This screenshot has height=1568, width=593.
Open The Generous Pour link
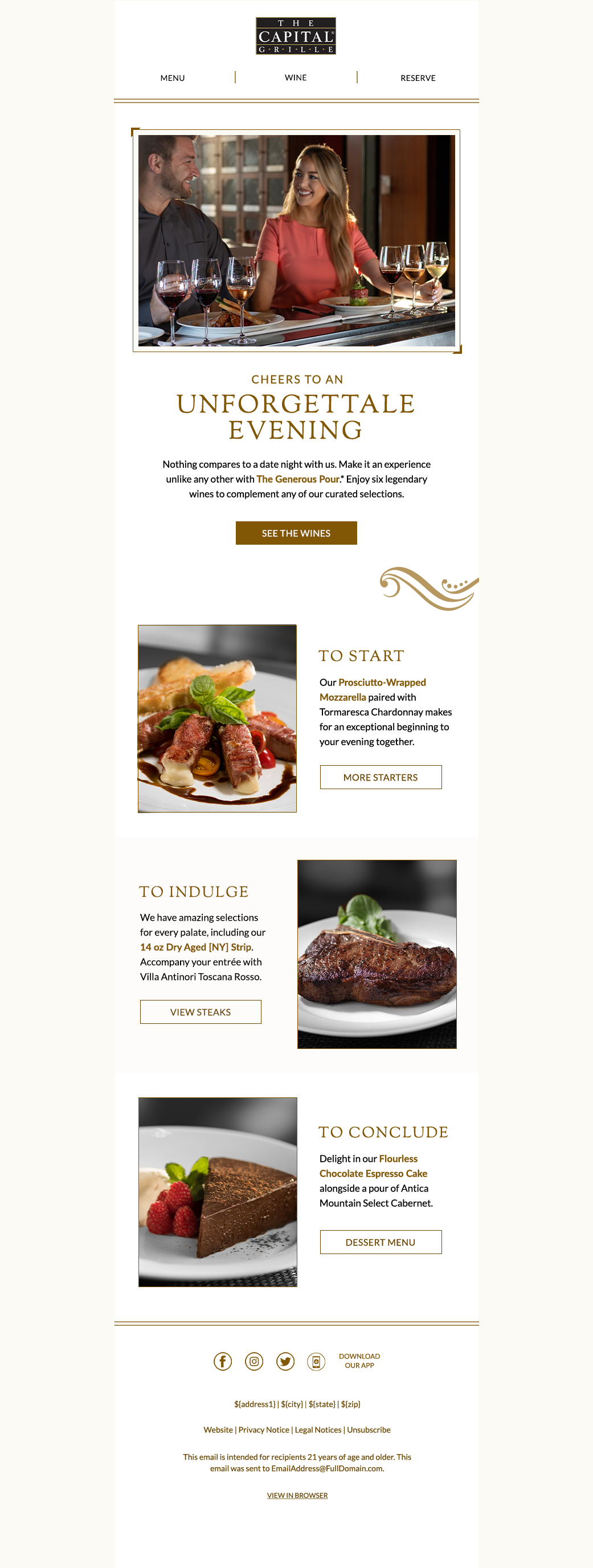pos(298,479)
